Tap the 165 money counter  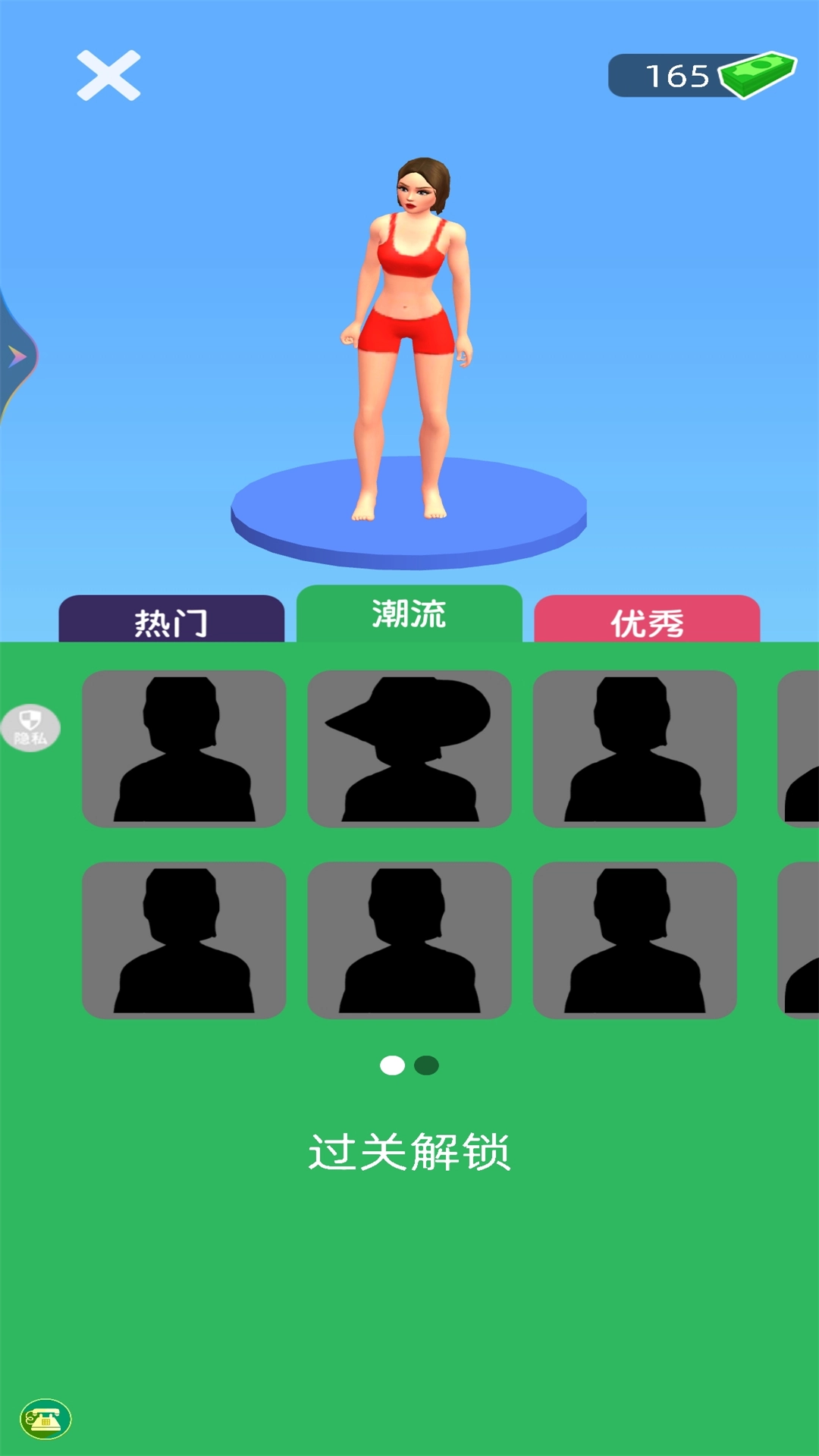point(679,74)
